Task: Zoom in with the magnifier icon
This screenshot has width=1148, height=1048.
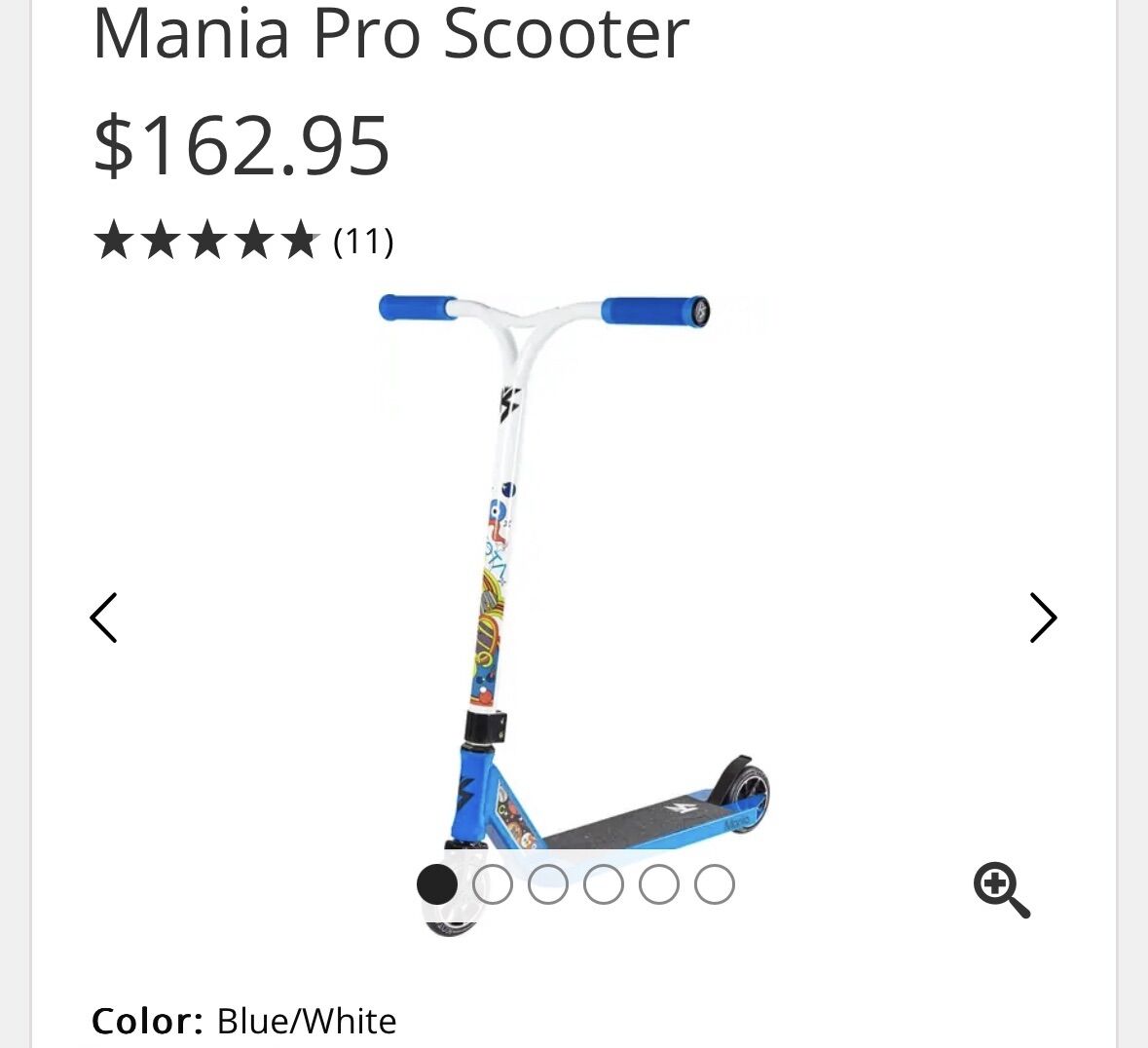Action: click(1001, 890)
